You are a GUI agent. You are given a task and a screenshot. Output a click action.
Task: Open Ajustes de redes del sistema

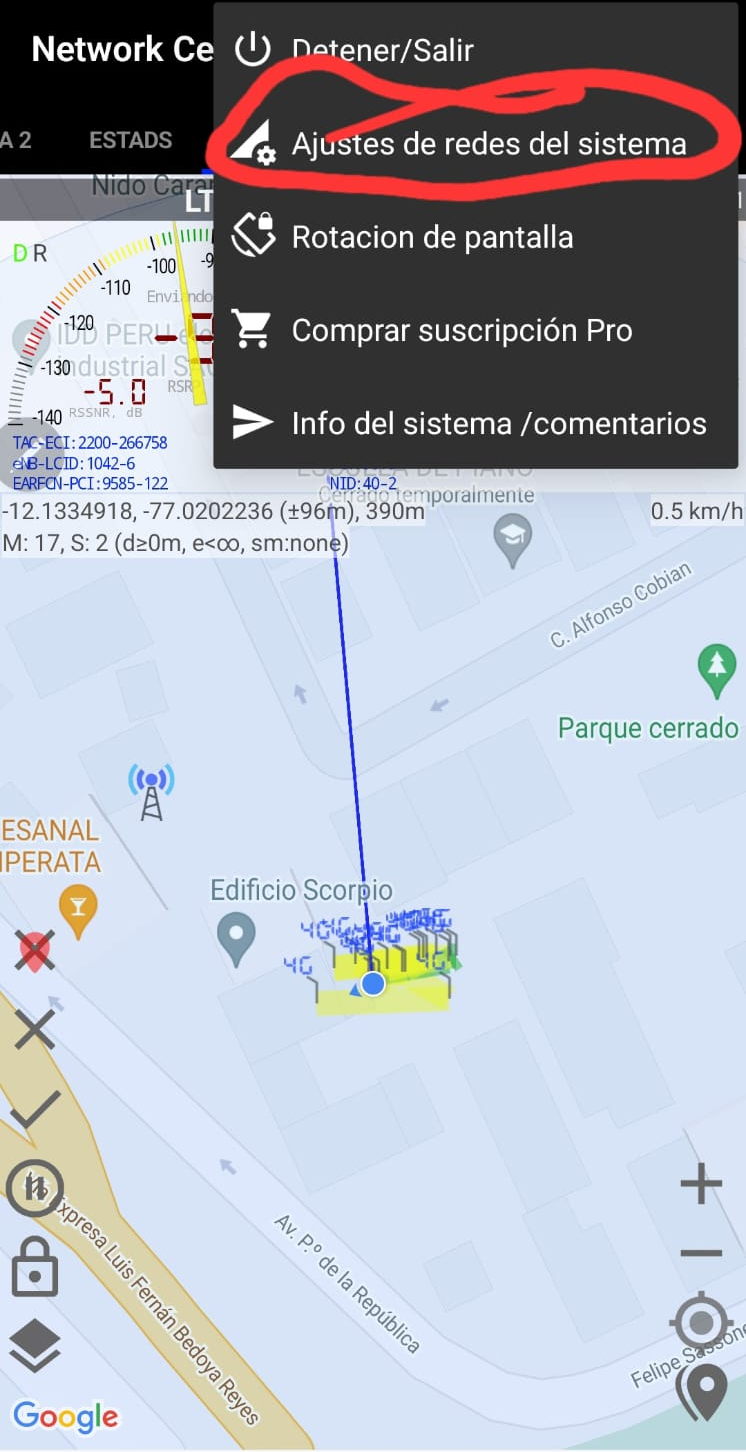tap(475, 143)
